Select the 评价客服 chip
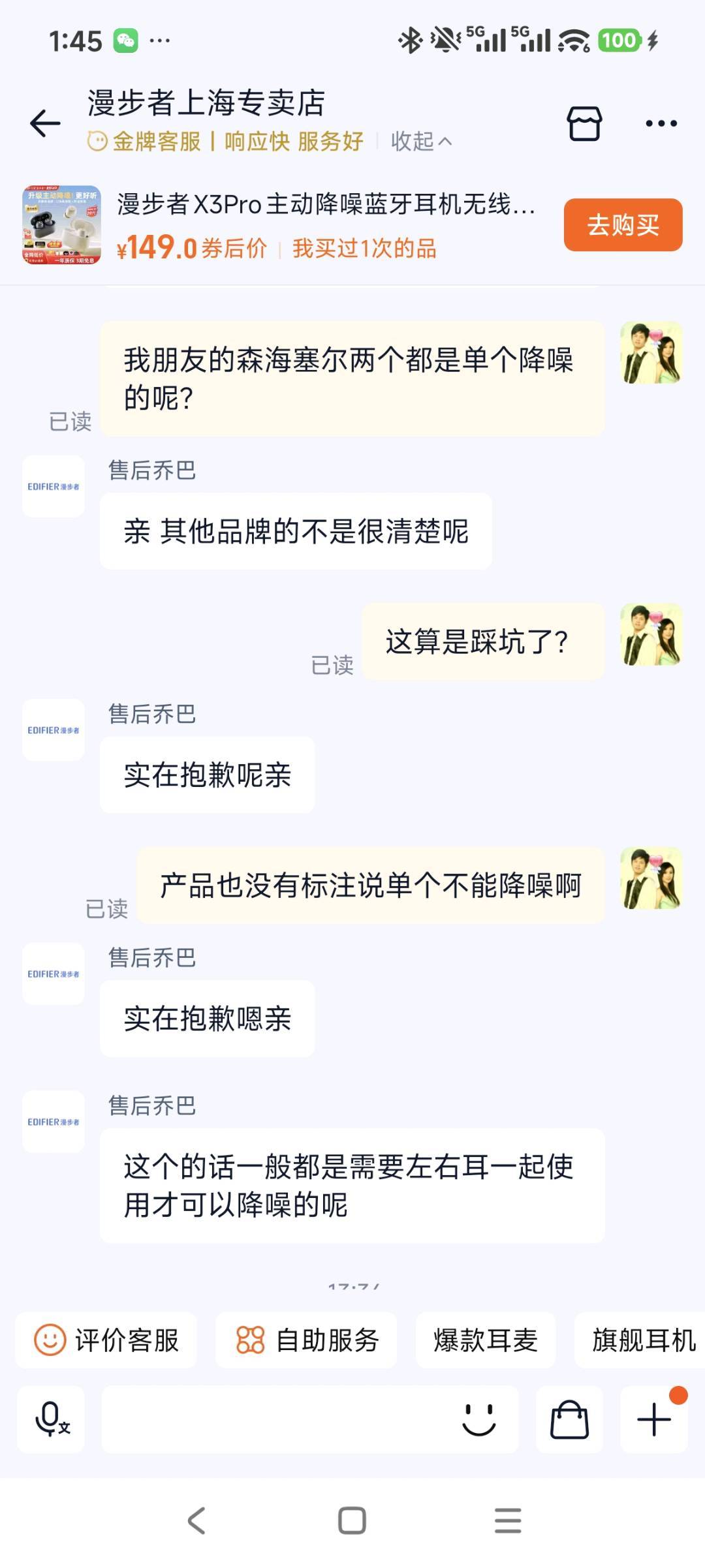The width and height of the screenshot is (705, 1568). click(x=106, y=1340)
